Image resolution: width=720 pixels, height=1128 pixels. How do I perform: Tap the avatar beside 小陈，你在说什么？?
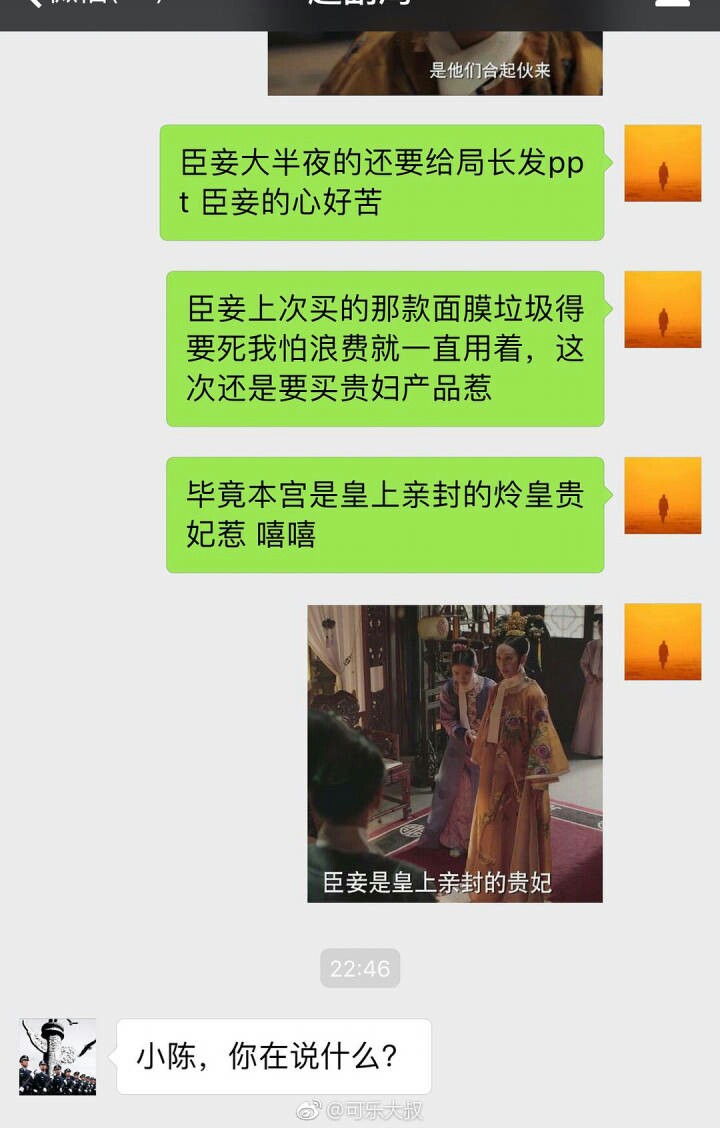57,1056
